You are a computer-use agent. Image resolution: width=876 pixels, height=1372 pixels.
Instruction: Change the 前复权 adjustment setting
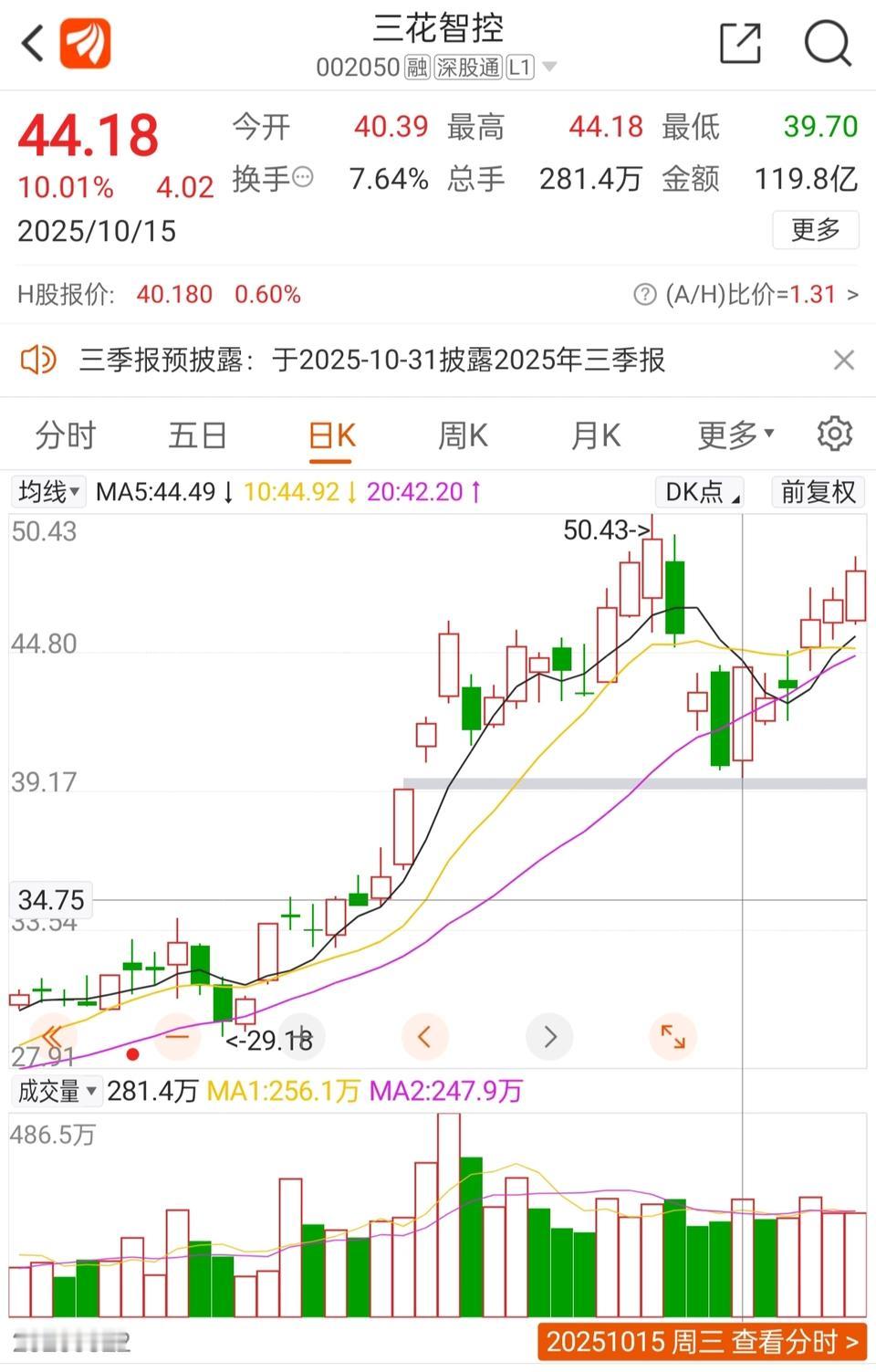point(818,493)
